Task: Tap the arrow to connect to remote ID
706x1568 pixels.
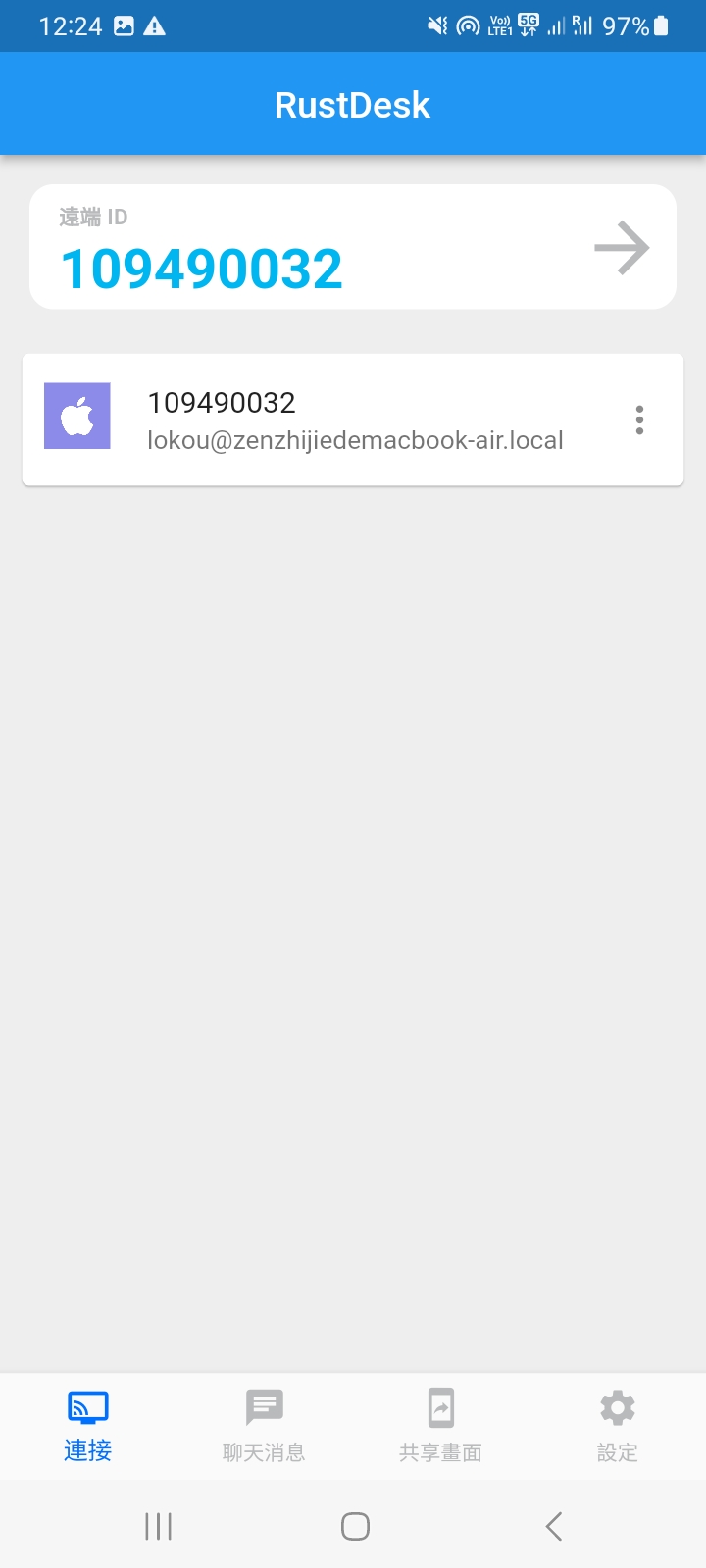Action: click(622, 248)
